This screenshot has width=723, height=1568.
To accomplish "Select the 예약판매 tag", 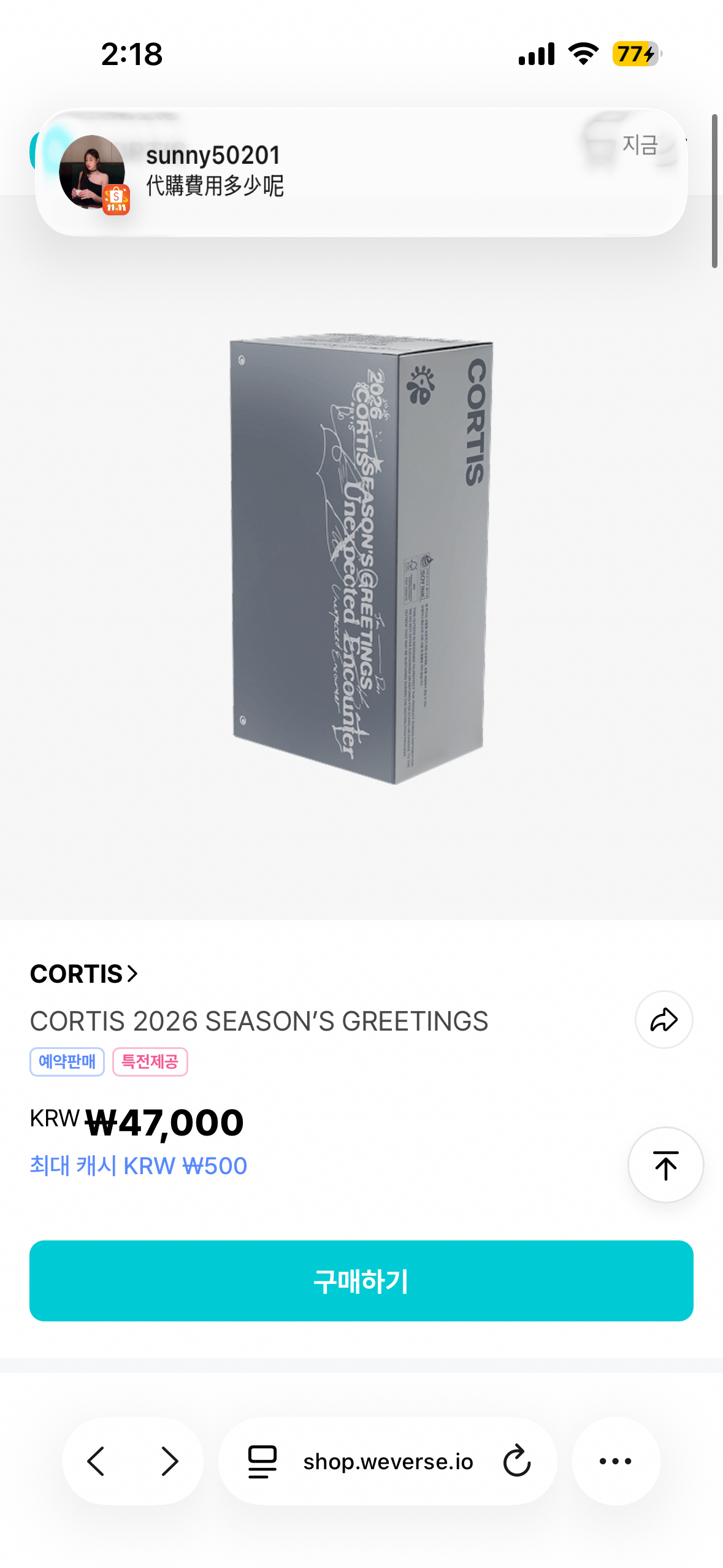I will click(67, 1061).
